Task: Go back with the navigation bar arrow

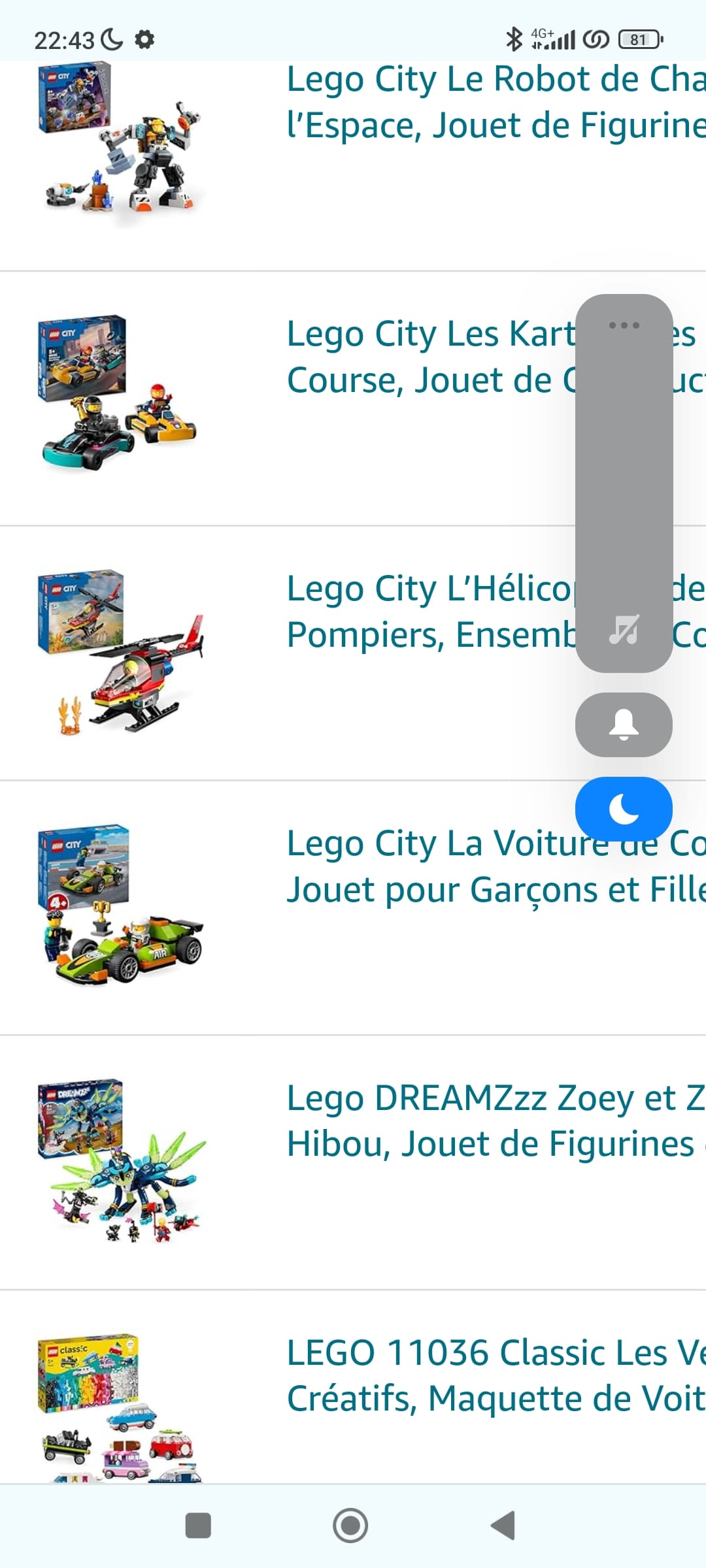Action: pyautogui.click(x=503, y=1526)
